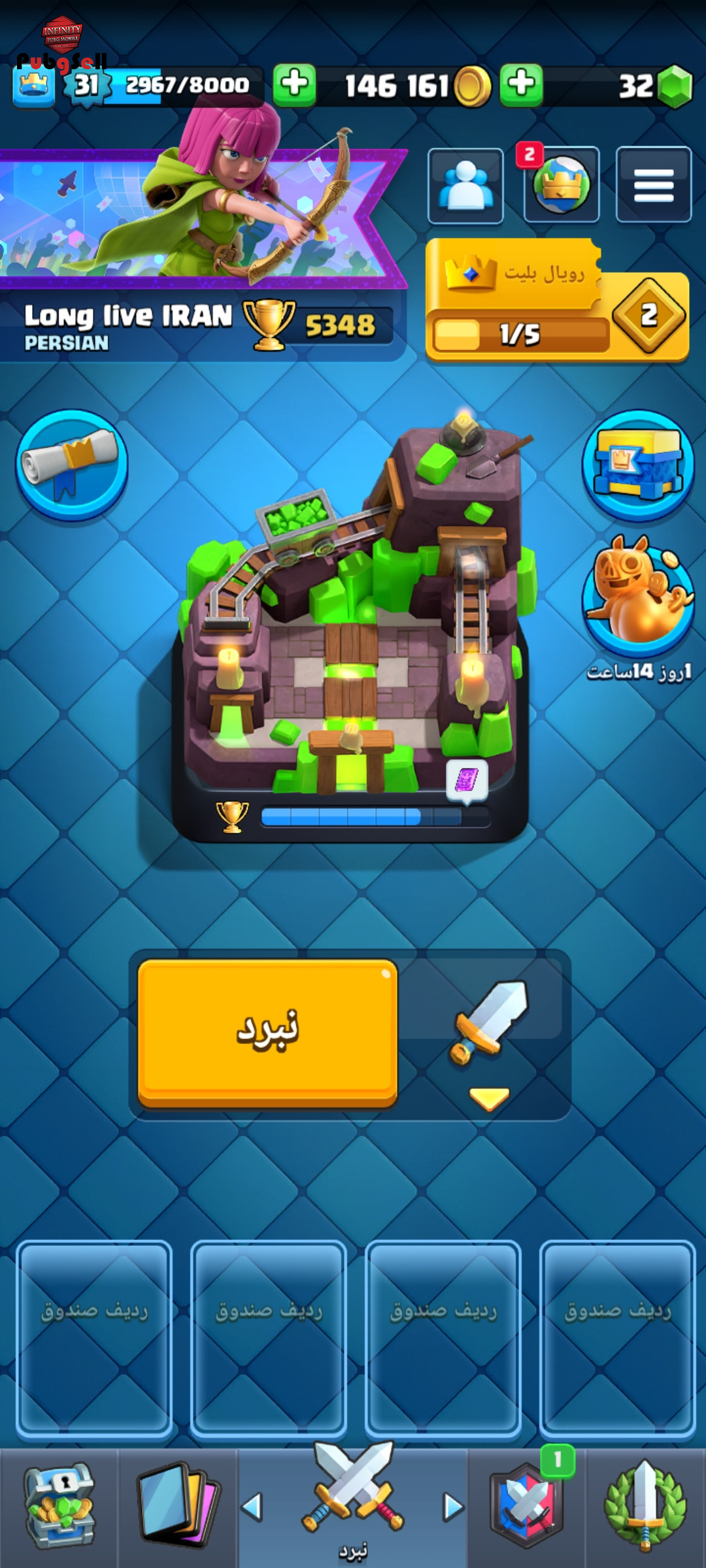The width and height of the screenshot is (706, 1568).
Task: Buy gems using the green plus button
Action: (521, 85)
